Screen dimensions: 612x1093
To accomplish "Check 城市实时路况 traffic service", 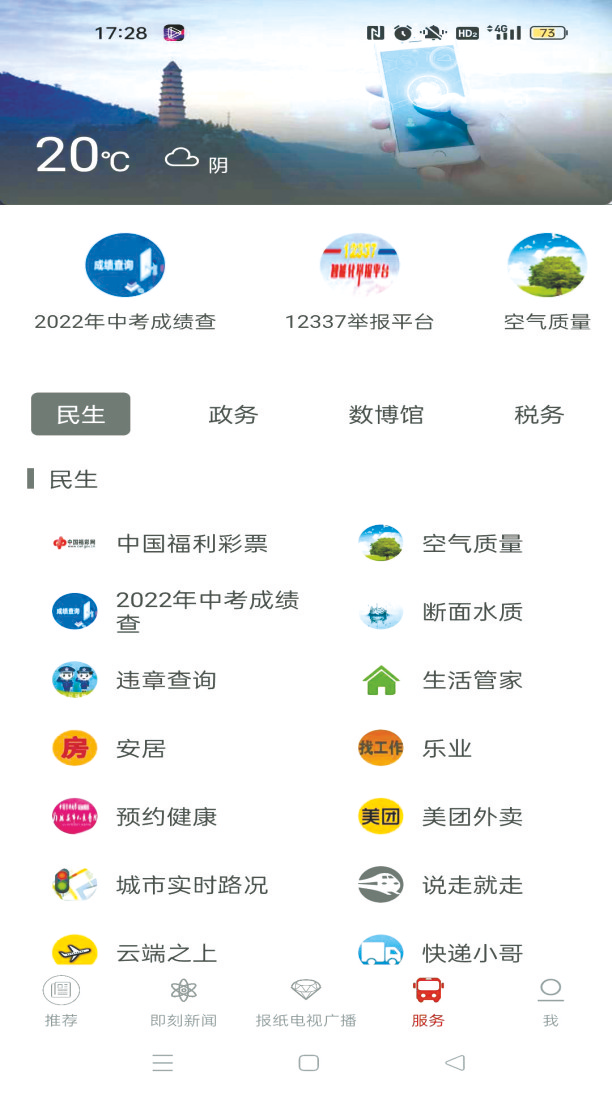I will pos(160,885).
